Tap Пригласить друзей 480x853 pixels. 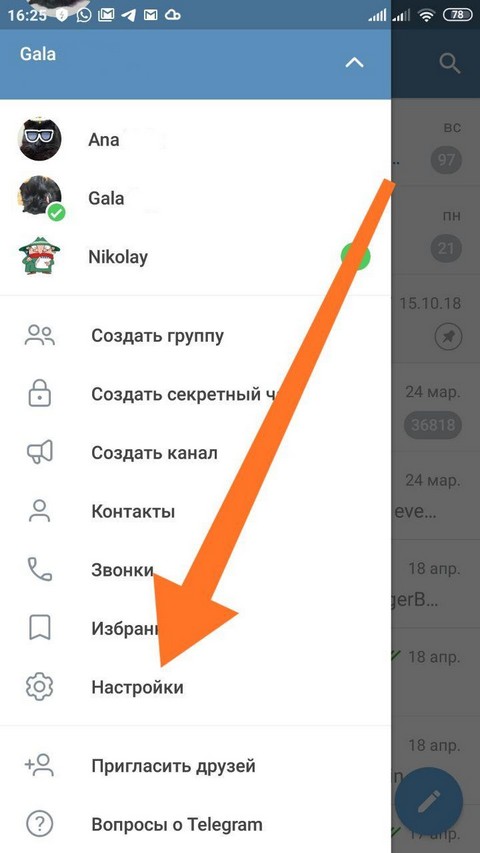195,766
